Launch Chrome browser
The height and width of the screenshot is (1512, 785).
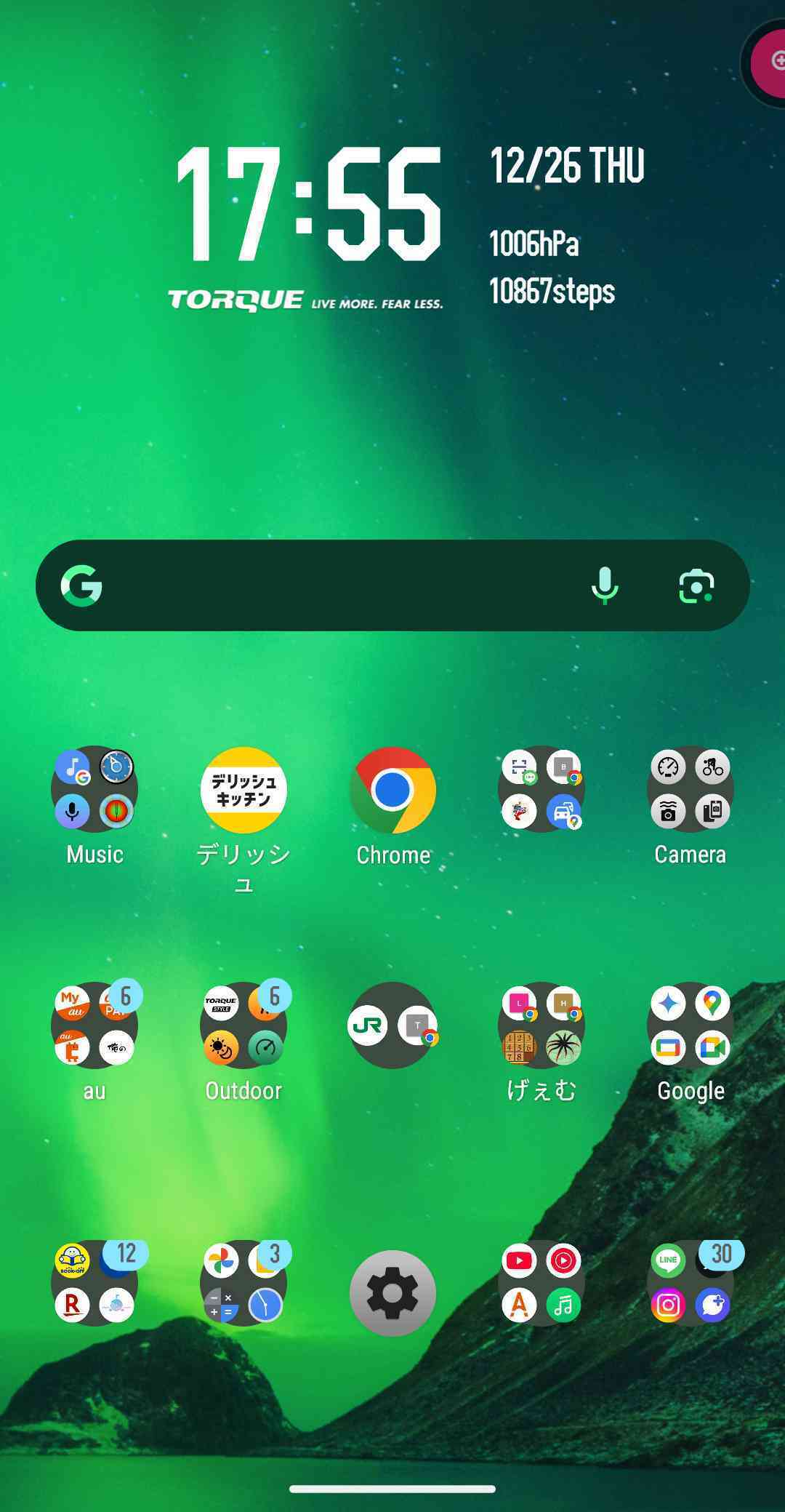(x=392, y=789)
